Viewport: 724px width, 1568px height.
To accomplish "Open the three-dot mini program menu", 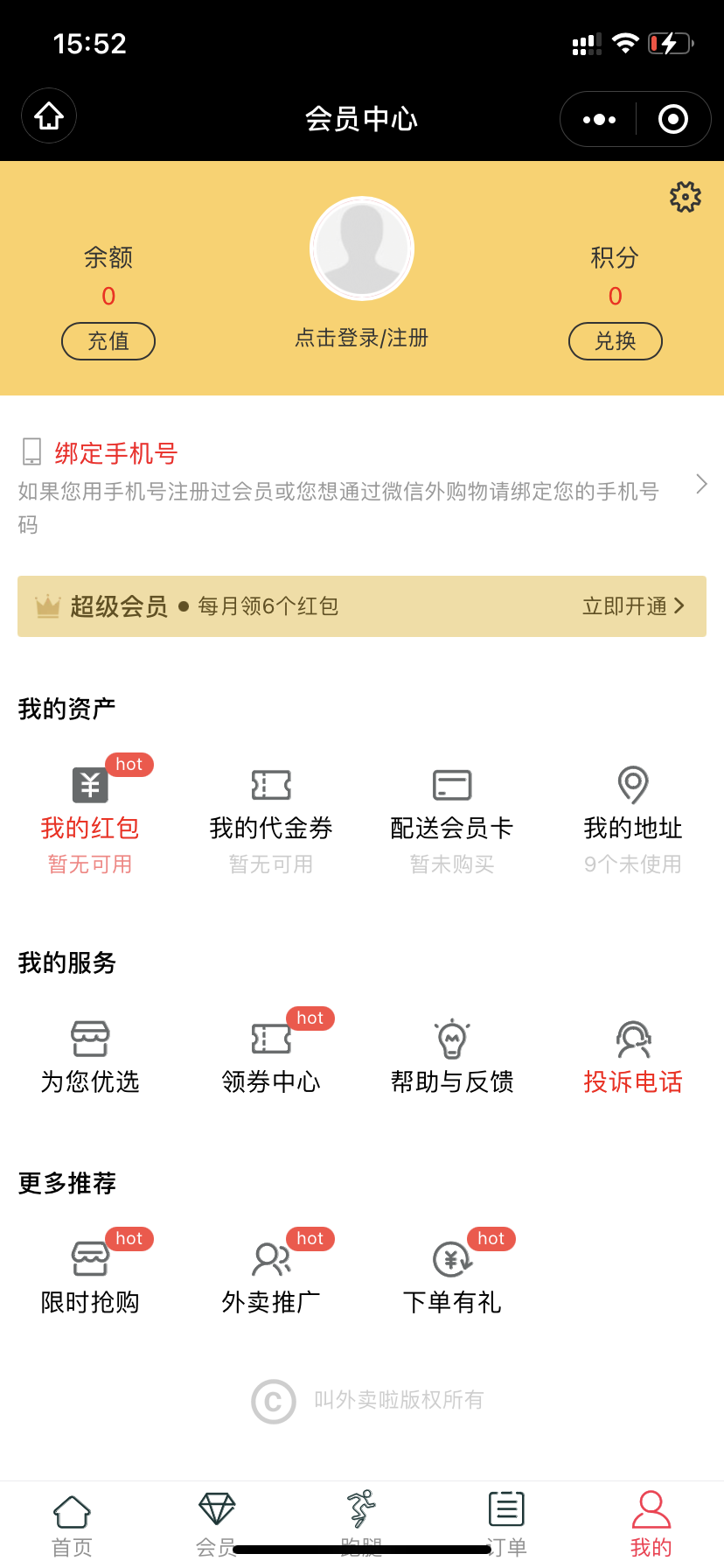I will point(599,119).
